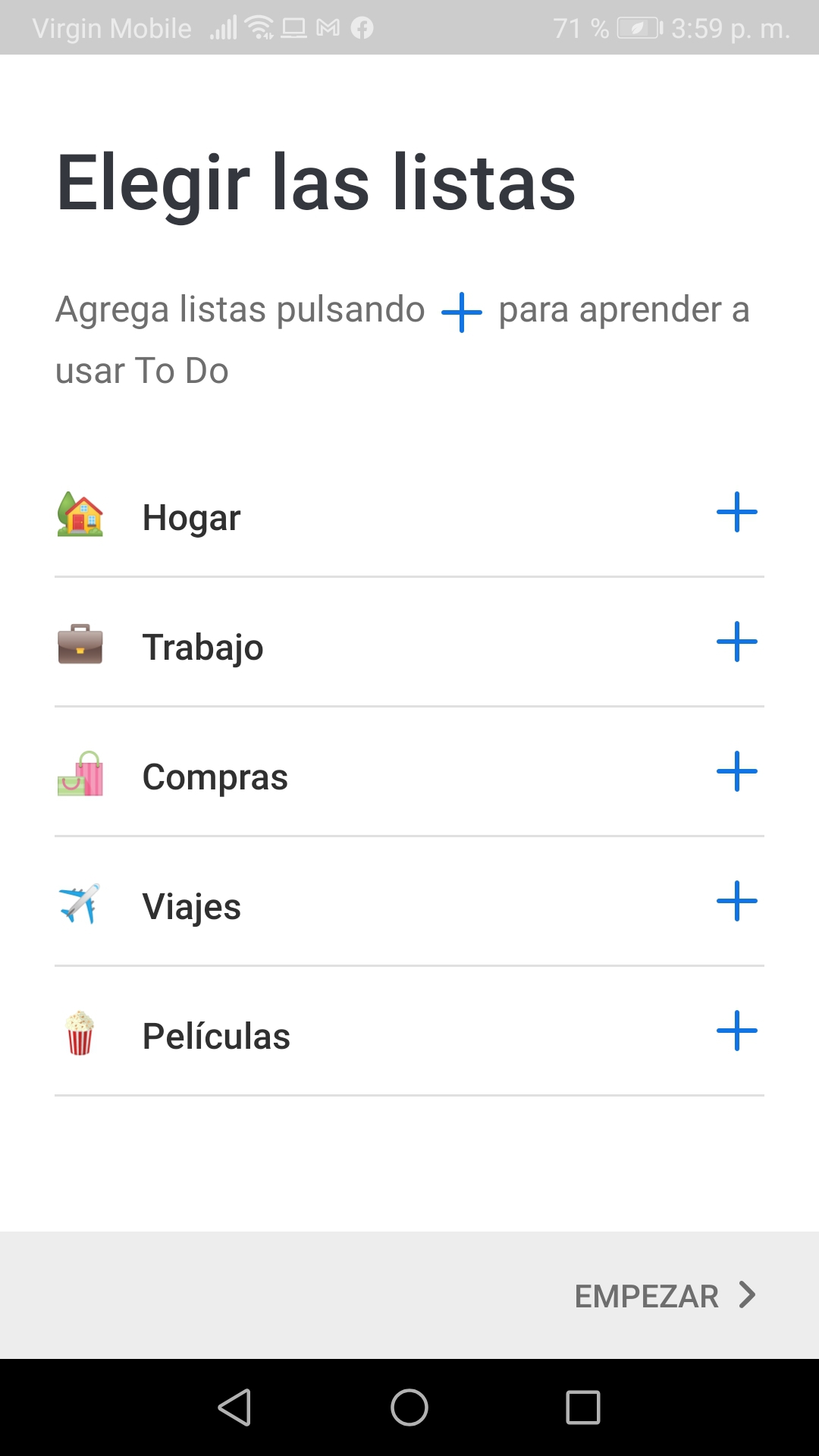Click the popcorn icon next to Películas

coord(81,1034)
